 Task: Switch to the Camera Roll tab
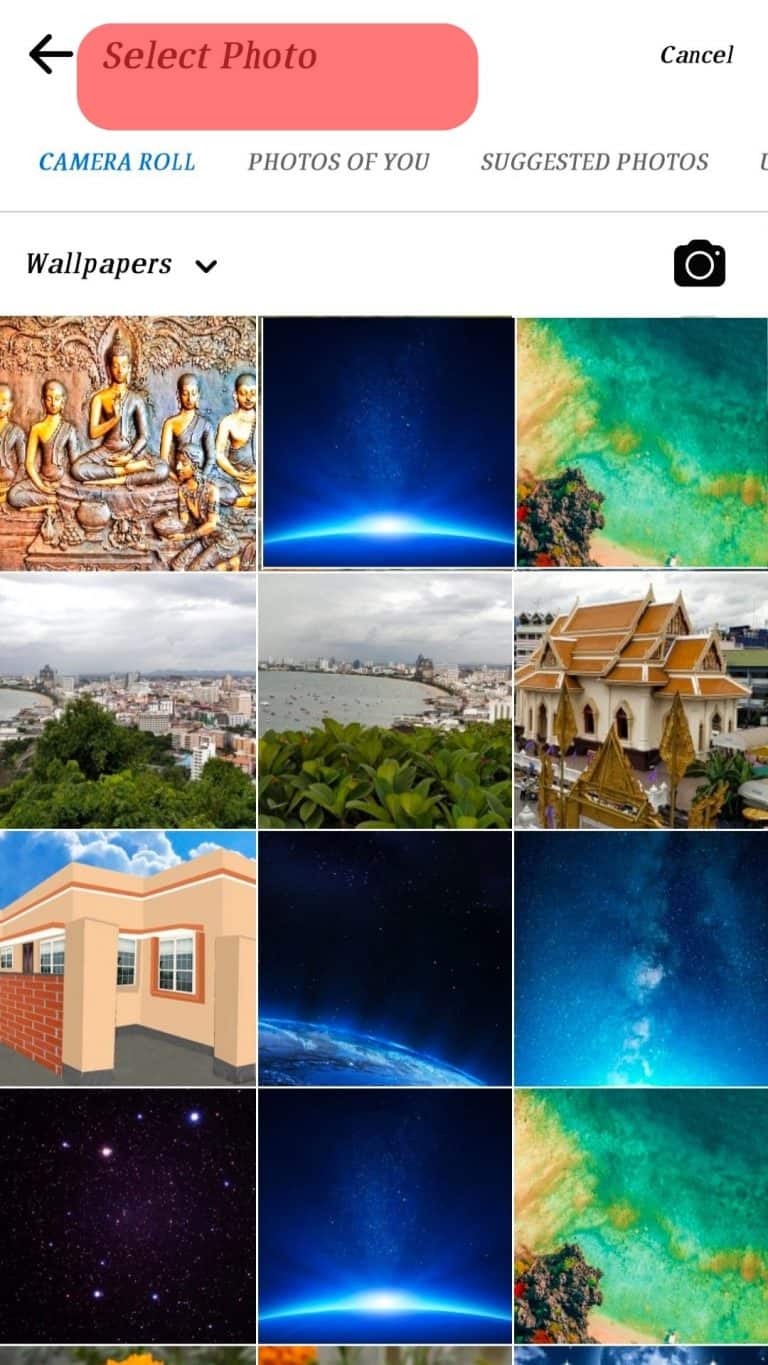pyautogui.click(x=117, y=162)
